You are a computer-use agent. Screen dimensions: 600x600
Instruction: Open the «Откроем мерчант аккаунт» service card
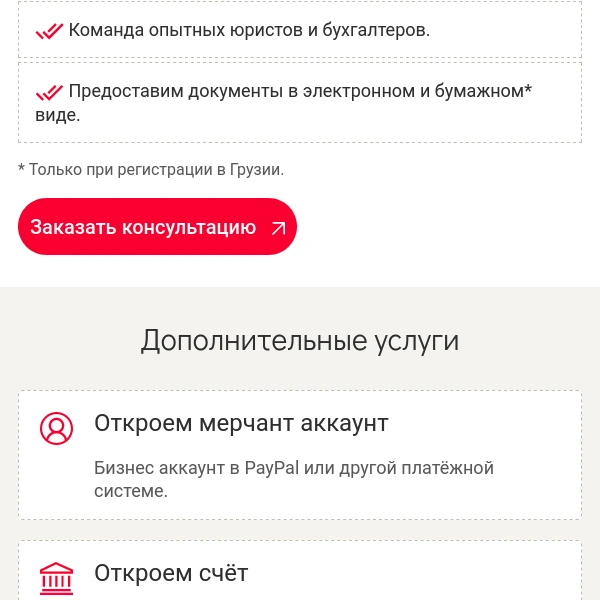(299, 454)
